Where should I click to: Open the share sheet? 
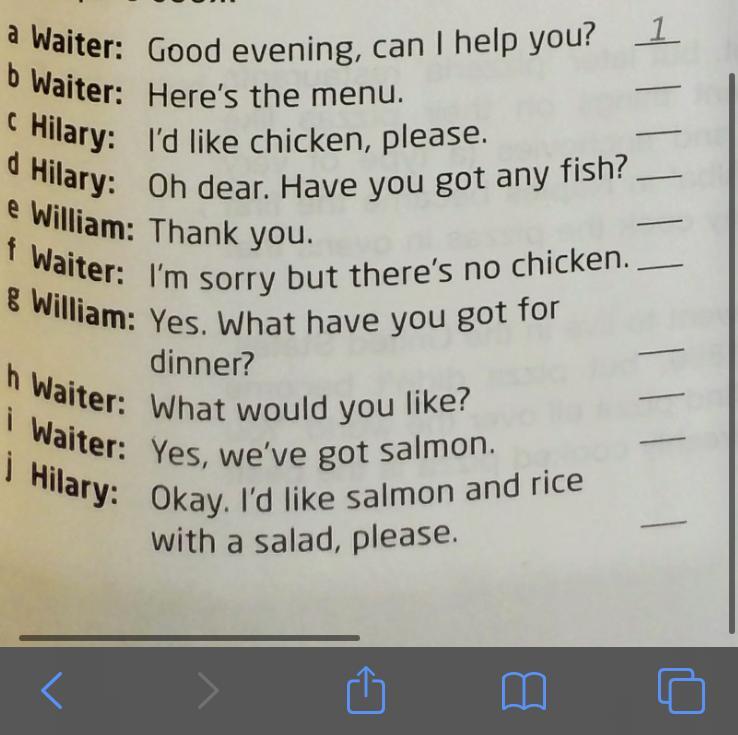[x=365, y=690]
